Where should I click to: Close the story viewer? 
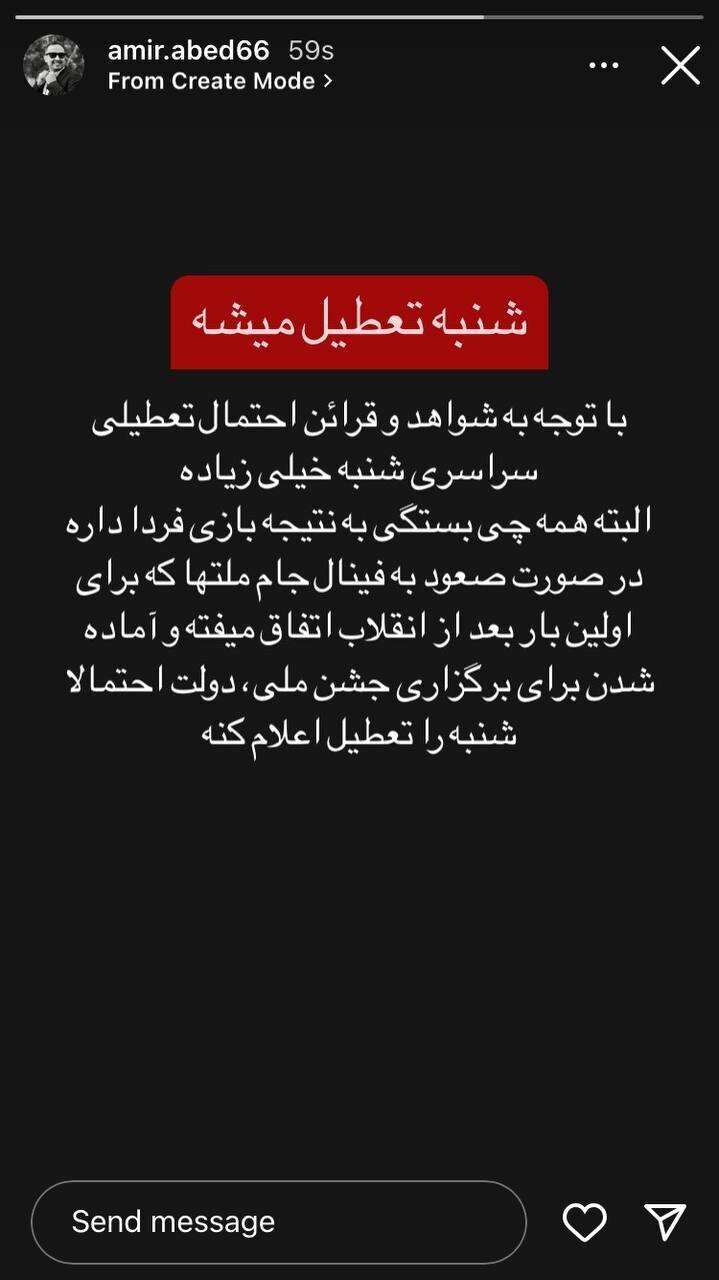click(680, 66)
